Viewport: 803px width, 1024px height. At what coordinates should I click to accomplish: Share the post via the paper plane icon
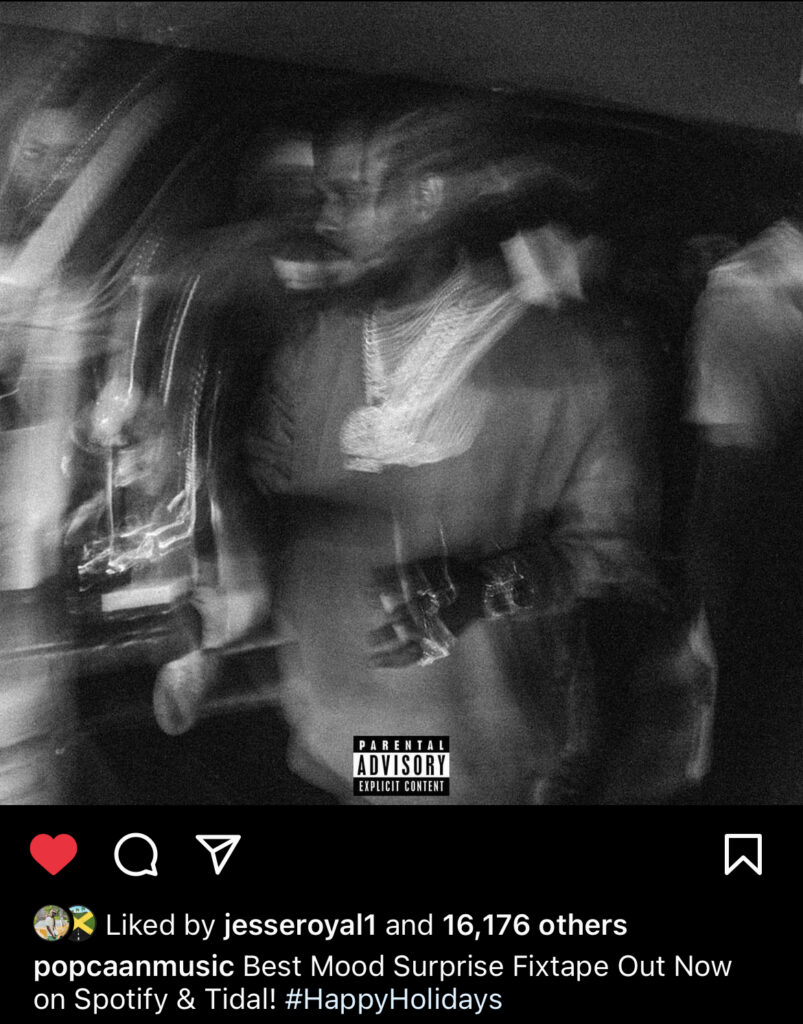(x=217, y=854)
